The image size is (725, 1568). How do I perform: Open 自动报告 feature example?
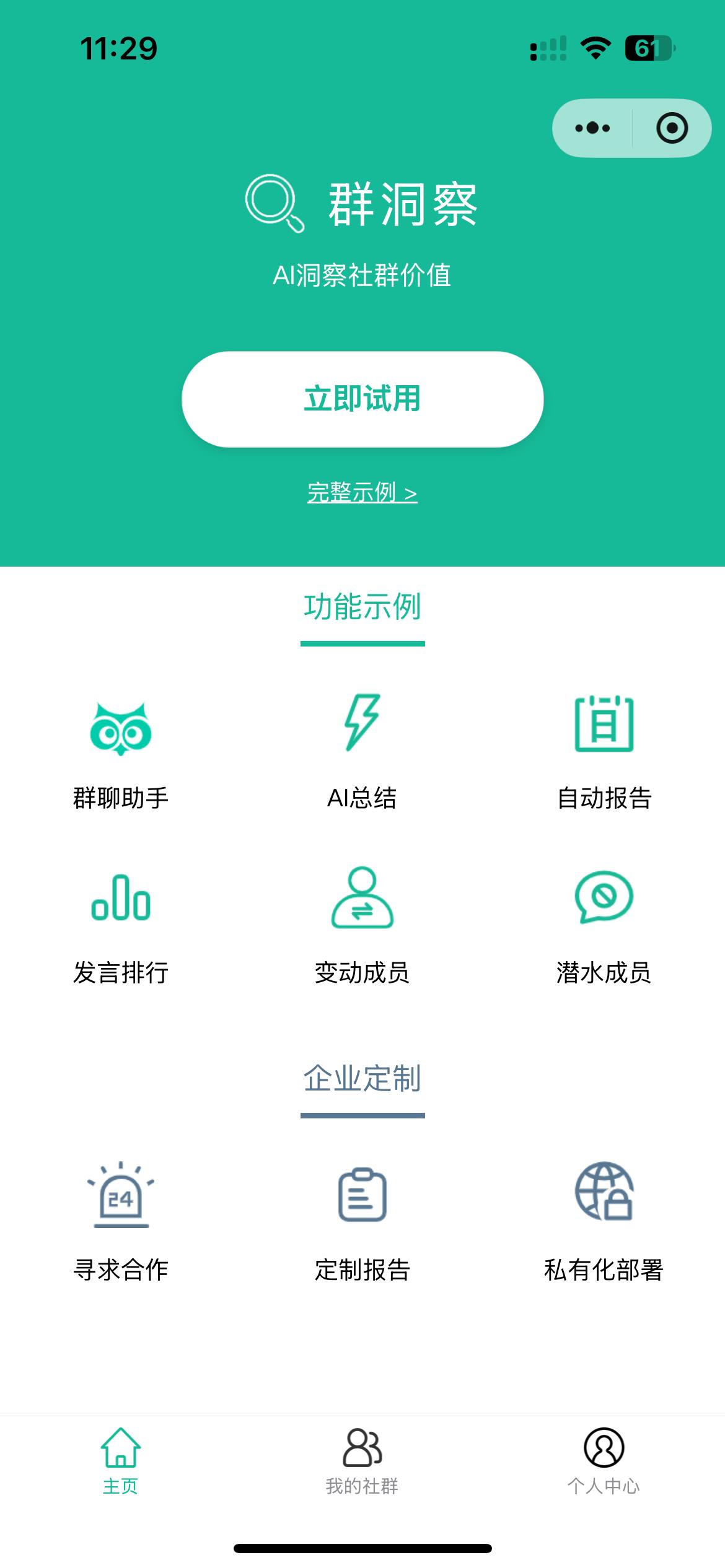point(604,752)
